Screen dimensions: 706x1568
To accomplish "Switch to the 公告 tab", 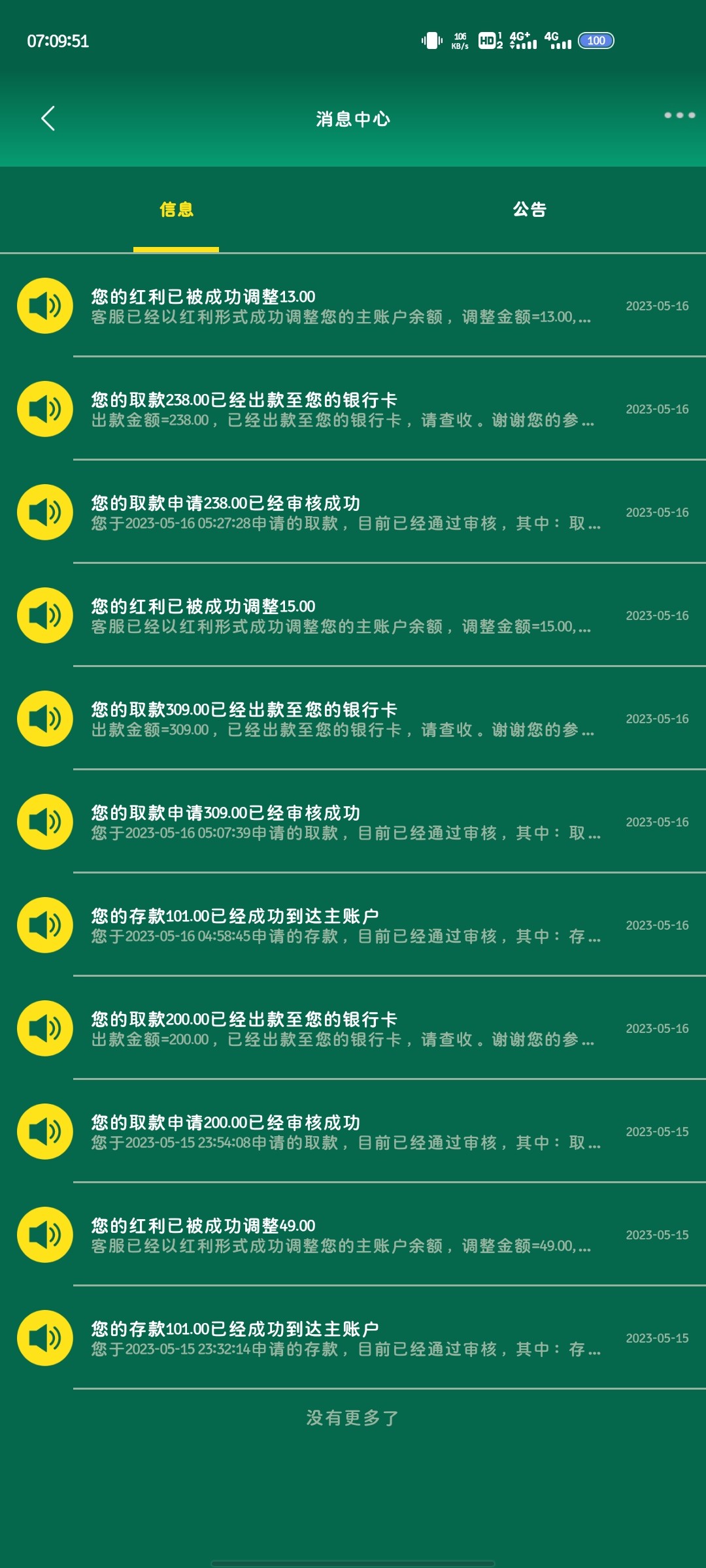I will pos(529,210).
